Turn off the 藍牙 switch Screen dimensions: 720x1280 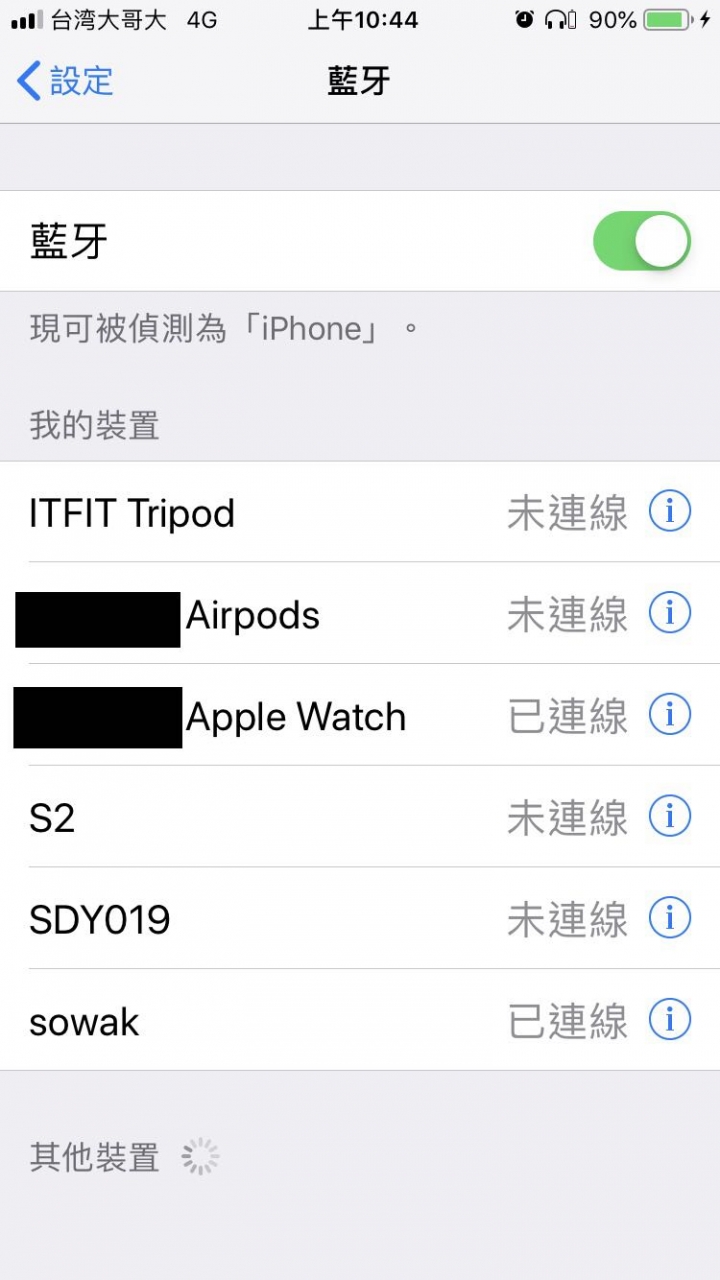pos(641,241)
